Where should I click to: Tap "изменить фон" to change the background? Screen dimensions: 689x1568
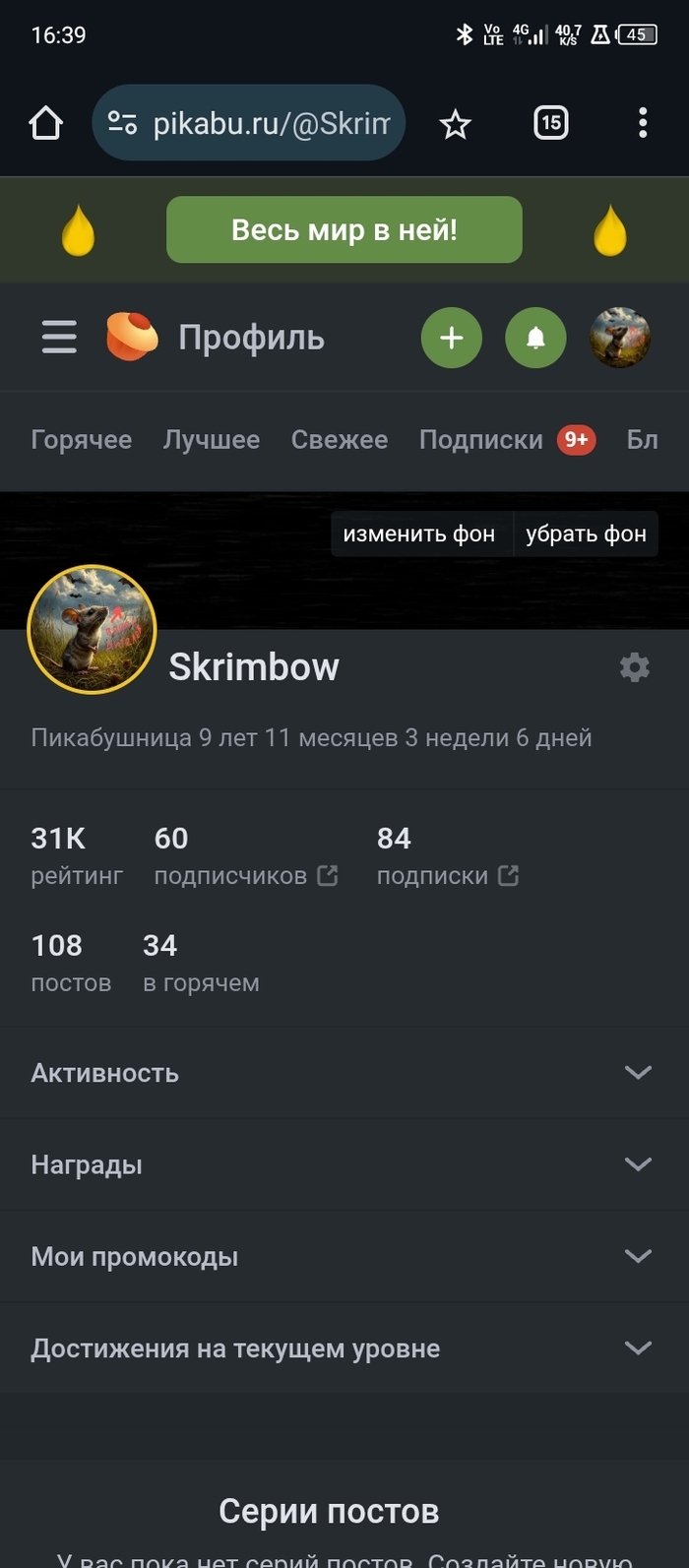419,533
